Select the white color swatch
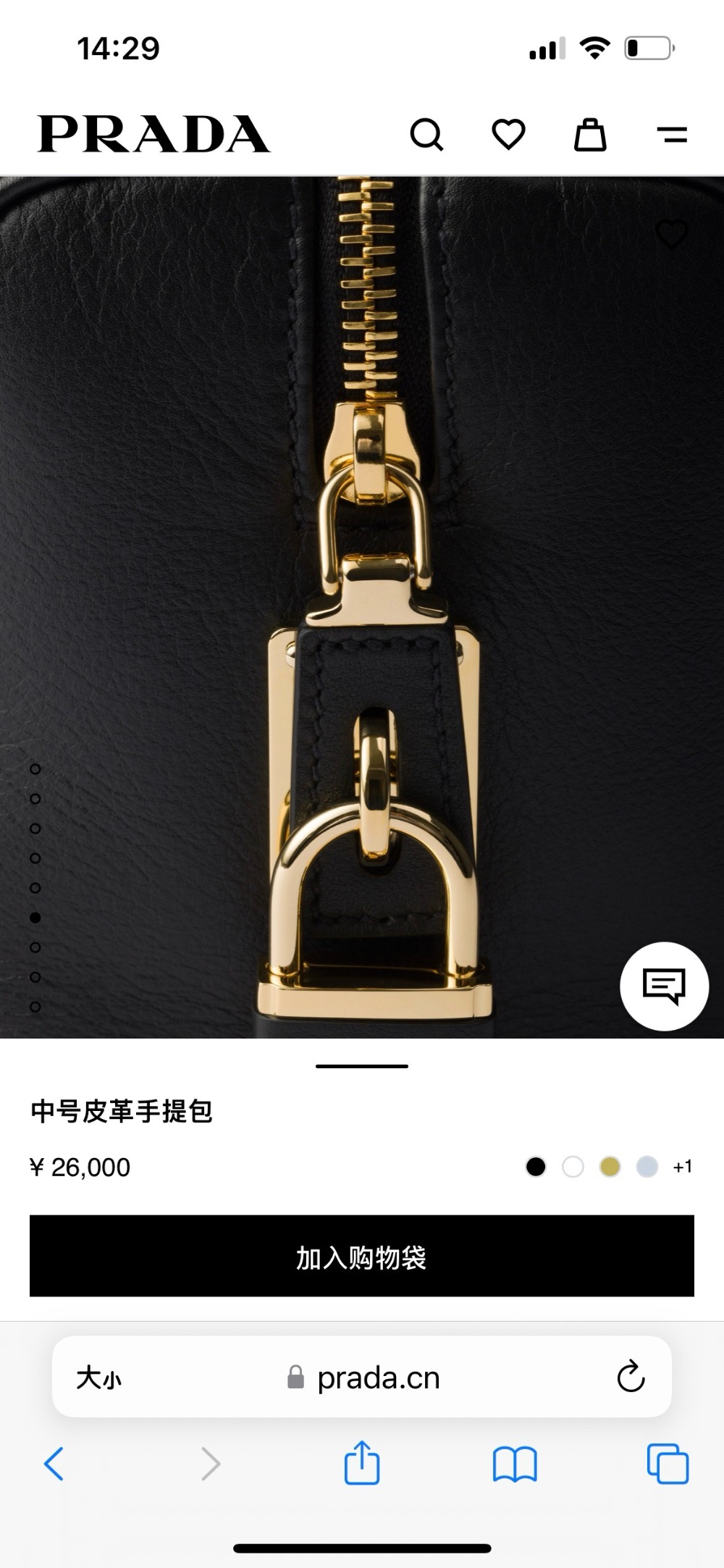Image resolution: width=724 pixels, height=1568 pixels. click(573, 1167)
